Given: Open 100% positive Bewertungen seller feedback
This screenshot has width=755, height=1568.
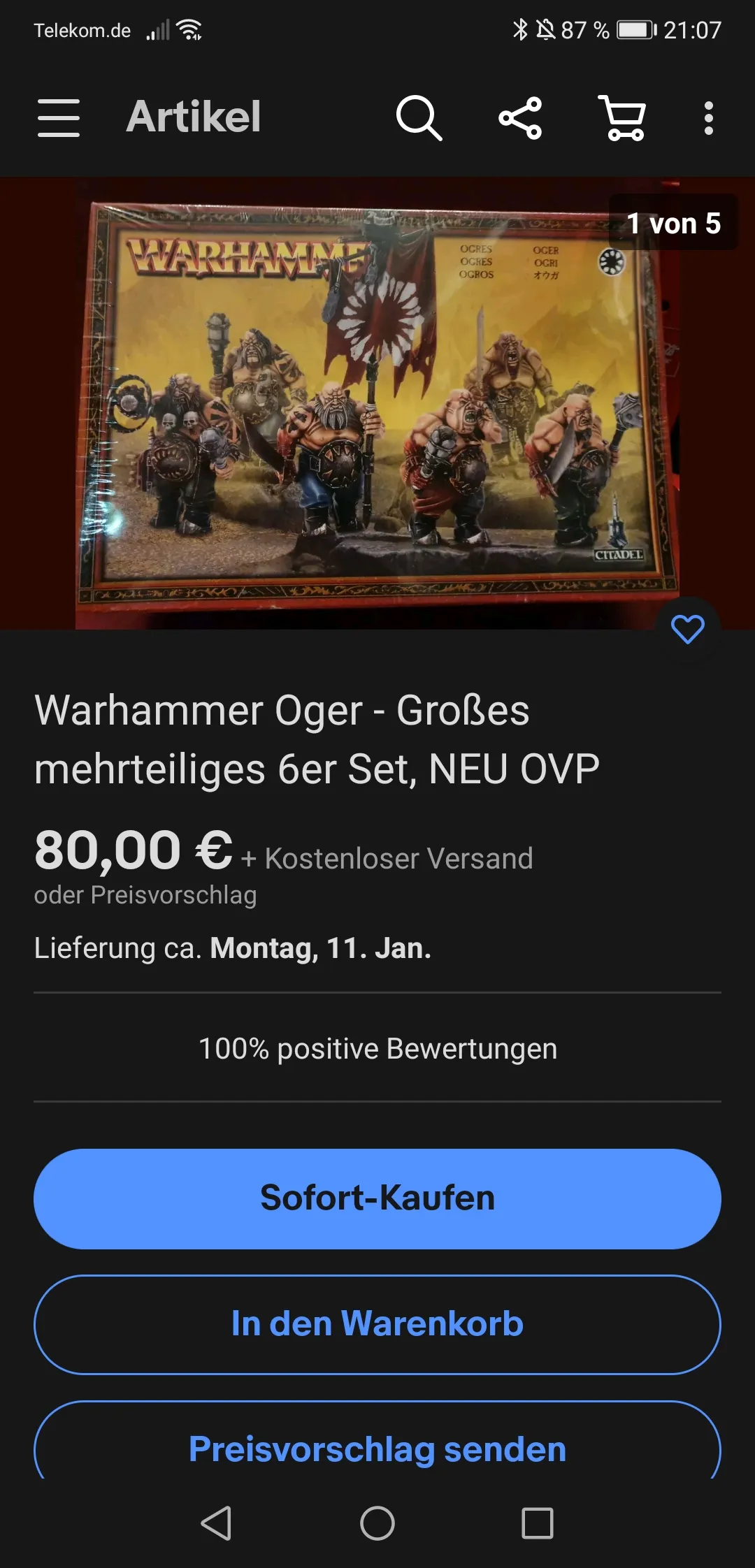Looking at the screenshot, I should coord(377,1049).
